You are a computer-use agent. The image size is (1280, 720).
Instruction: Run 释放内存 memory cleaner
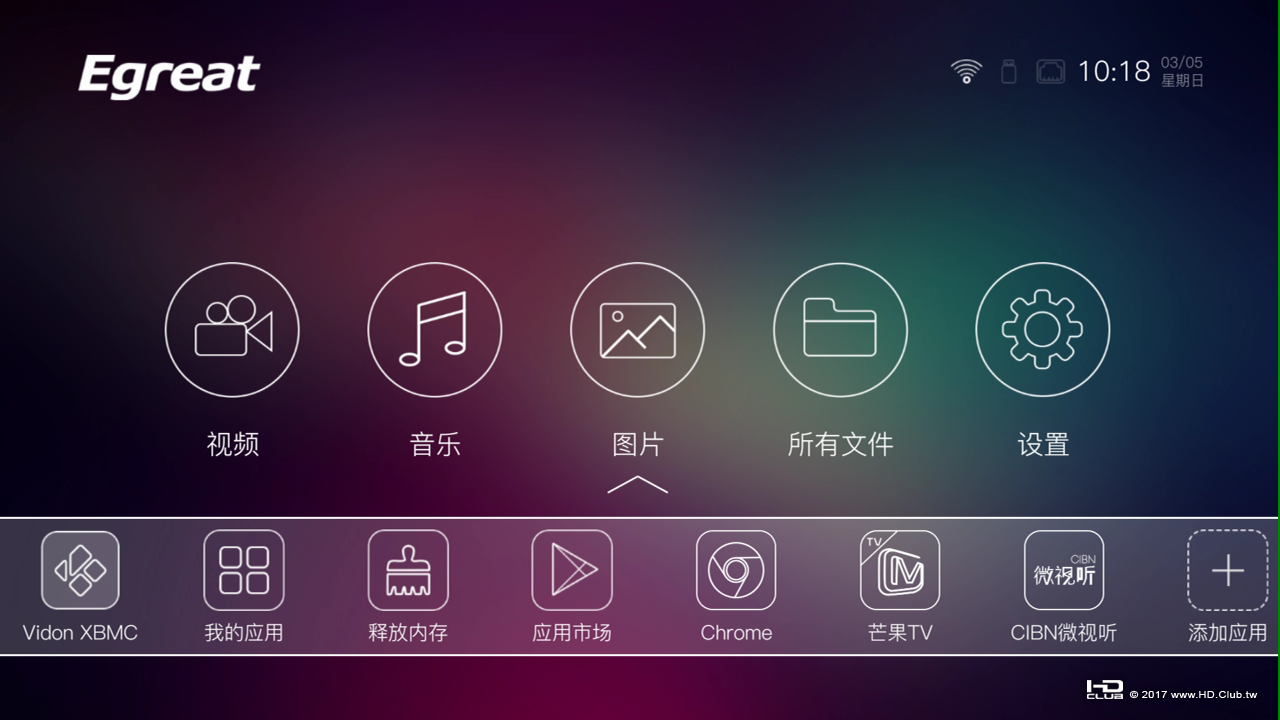408,570
